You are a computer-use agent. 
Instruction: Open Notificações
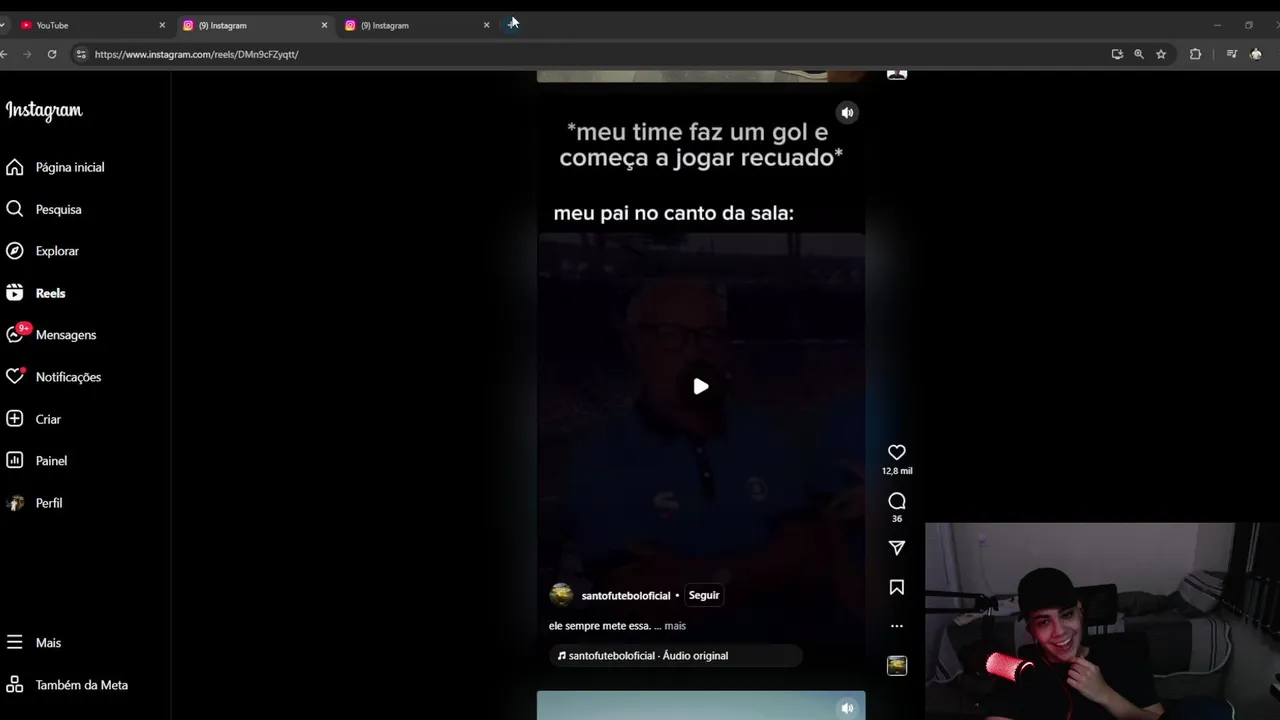pos(68,377)
